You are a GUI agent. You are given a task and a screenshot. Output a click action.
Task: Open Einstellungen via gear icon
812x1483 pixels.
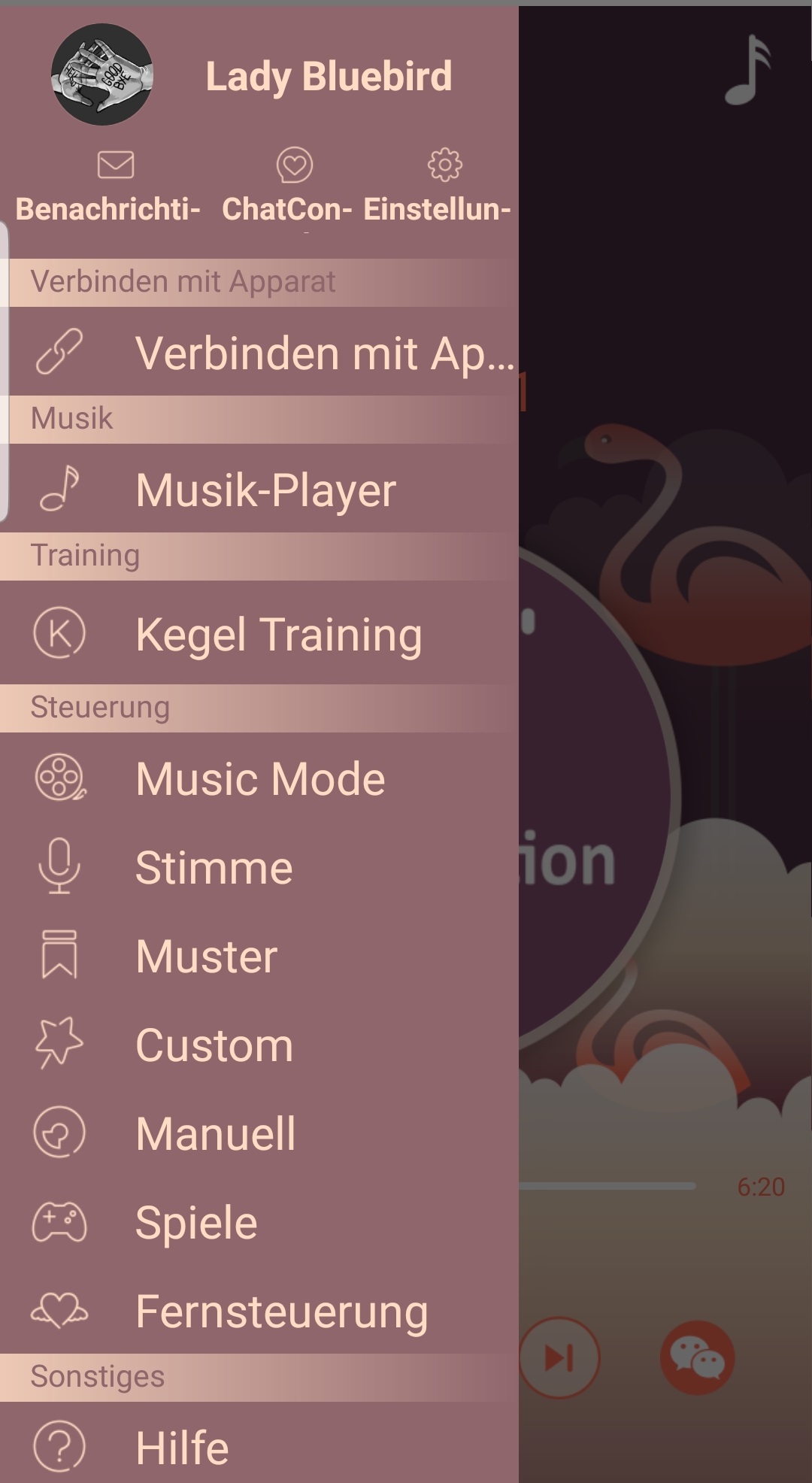click(x=444, y=165)
